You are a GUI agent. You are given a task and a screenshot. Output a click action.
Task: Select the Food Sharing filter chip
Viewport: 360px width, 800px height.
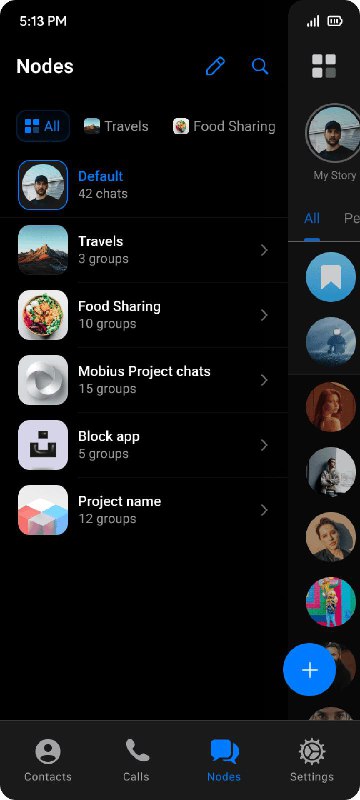[x=224, y=126]
